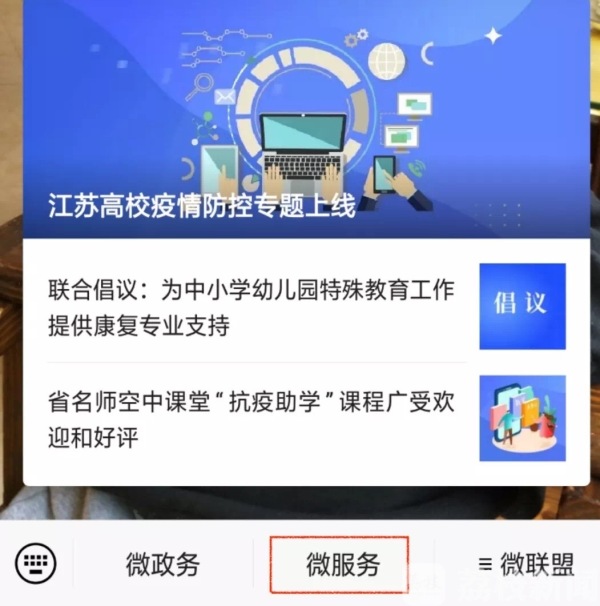The image size is (600, 606).
Task: Open the 联合倡议 special education article
Action: [x=252, y=308]
